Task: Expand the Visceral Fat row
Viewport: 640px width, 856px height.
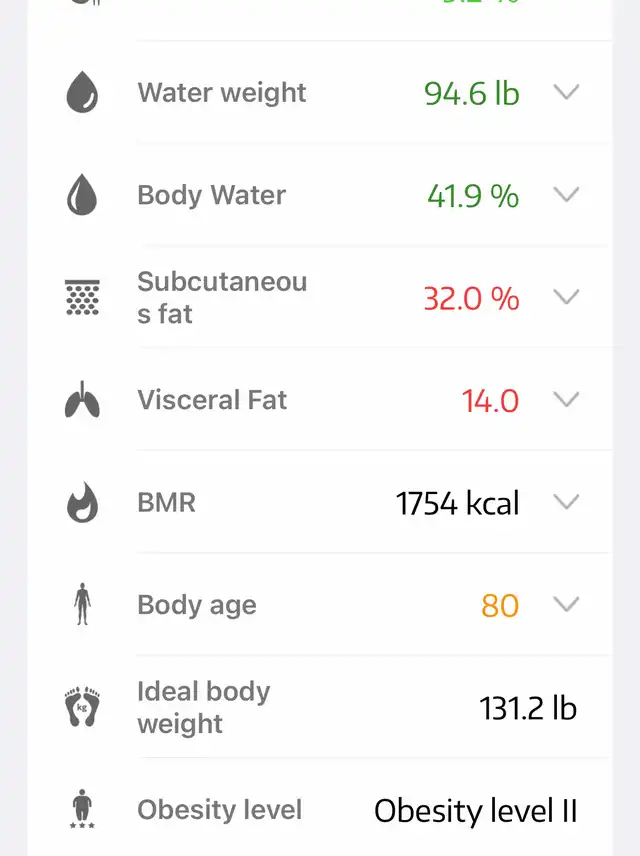Action: coord(566,400)
